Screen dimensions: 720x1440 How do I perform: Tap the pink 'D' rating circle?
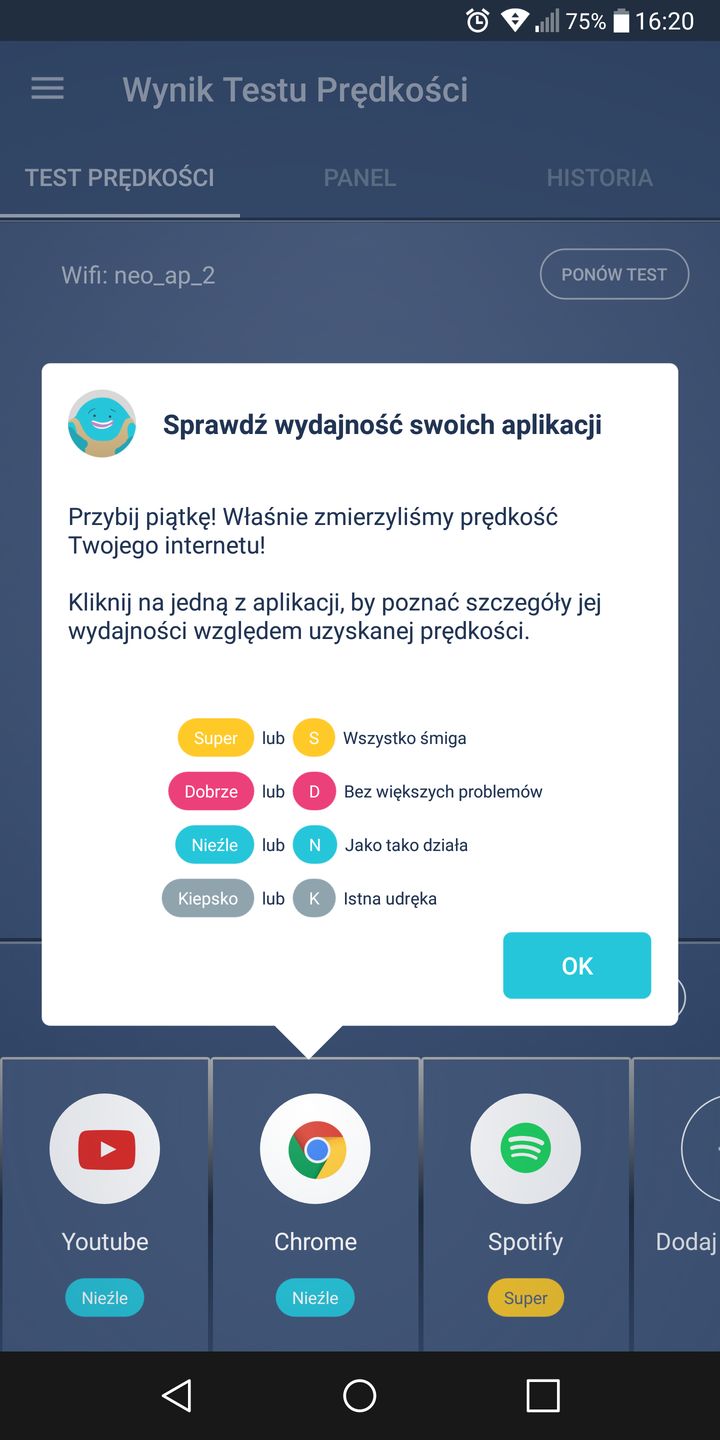point(313,791)
